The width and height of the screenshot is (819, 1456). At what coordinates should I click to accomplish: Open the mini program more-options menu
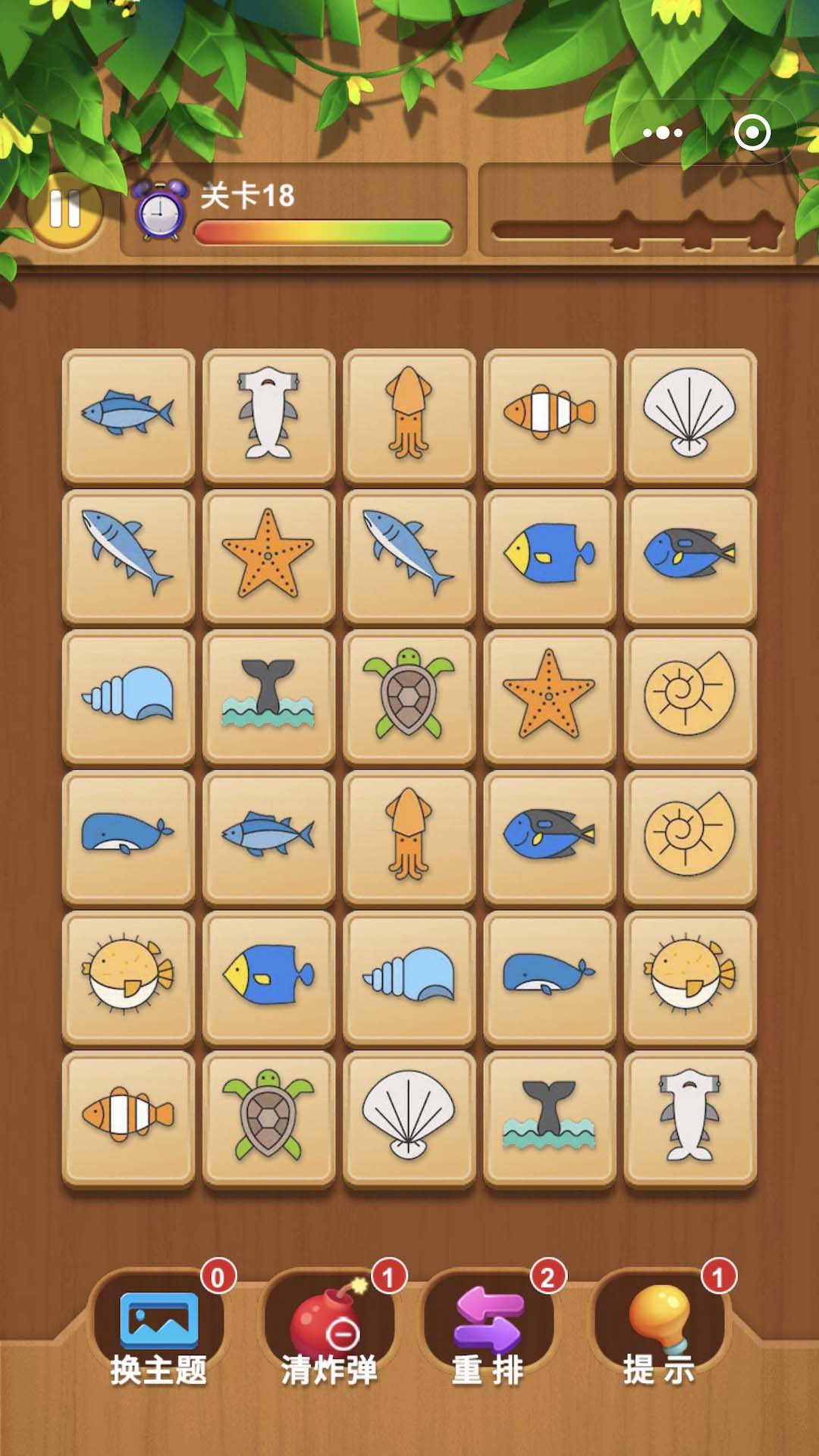(x=662, y=133)
